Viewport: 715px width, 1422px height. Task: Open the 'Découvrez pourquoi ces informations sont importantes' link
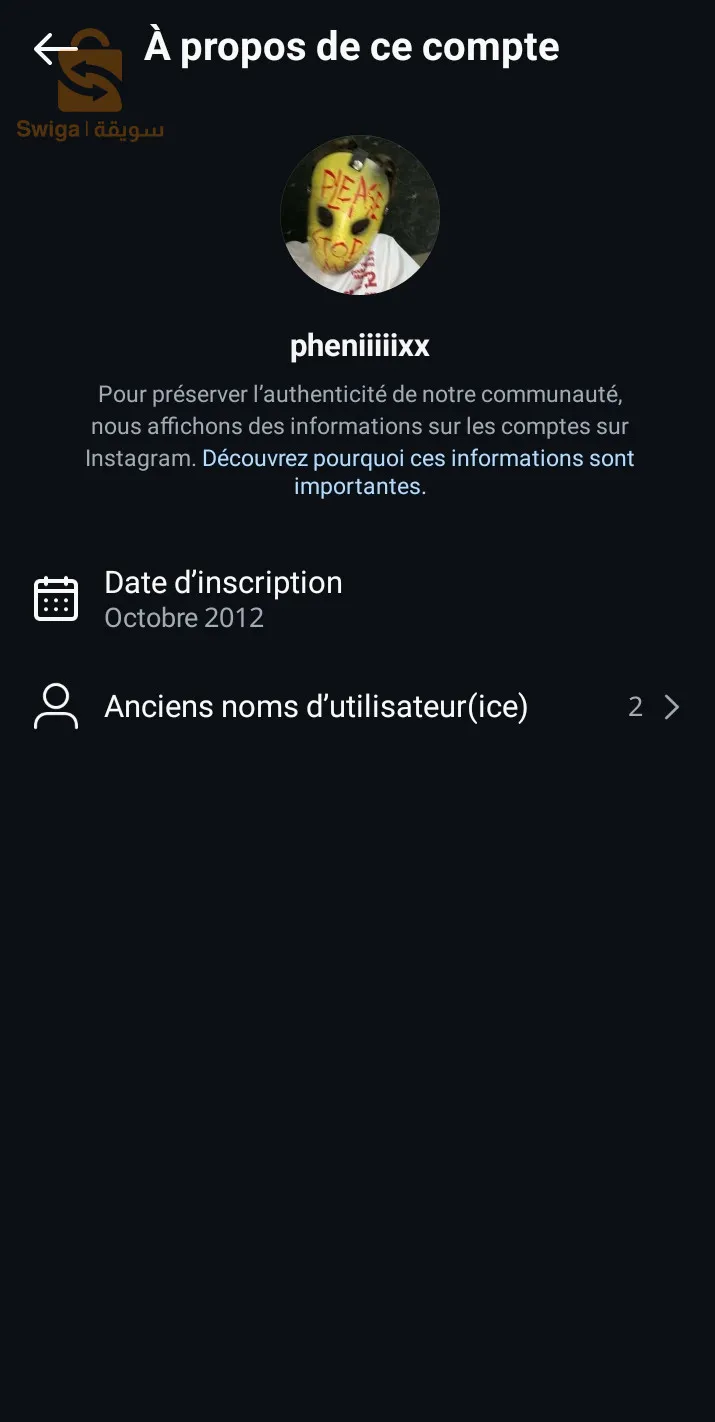tap(418, 459)
